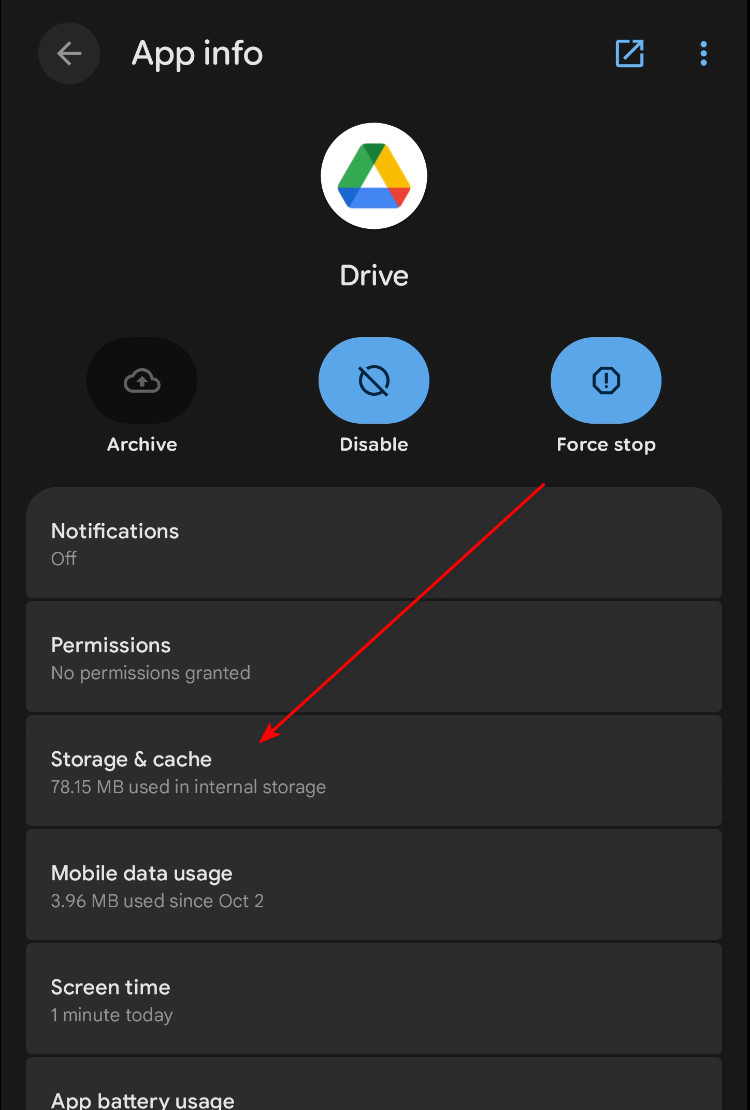The height and width of the screenshot is (1110, 750).
Task: View Drive app permissions
Action: [x=374, y=657]
